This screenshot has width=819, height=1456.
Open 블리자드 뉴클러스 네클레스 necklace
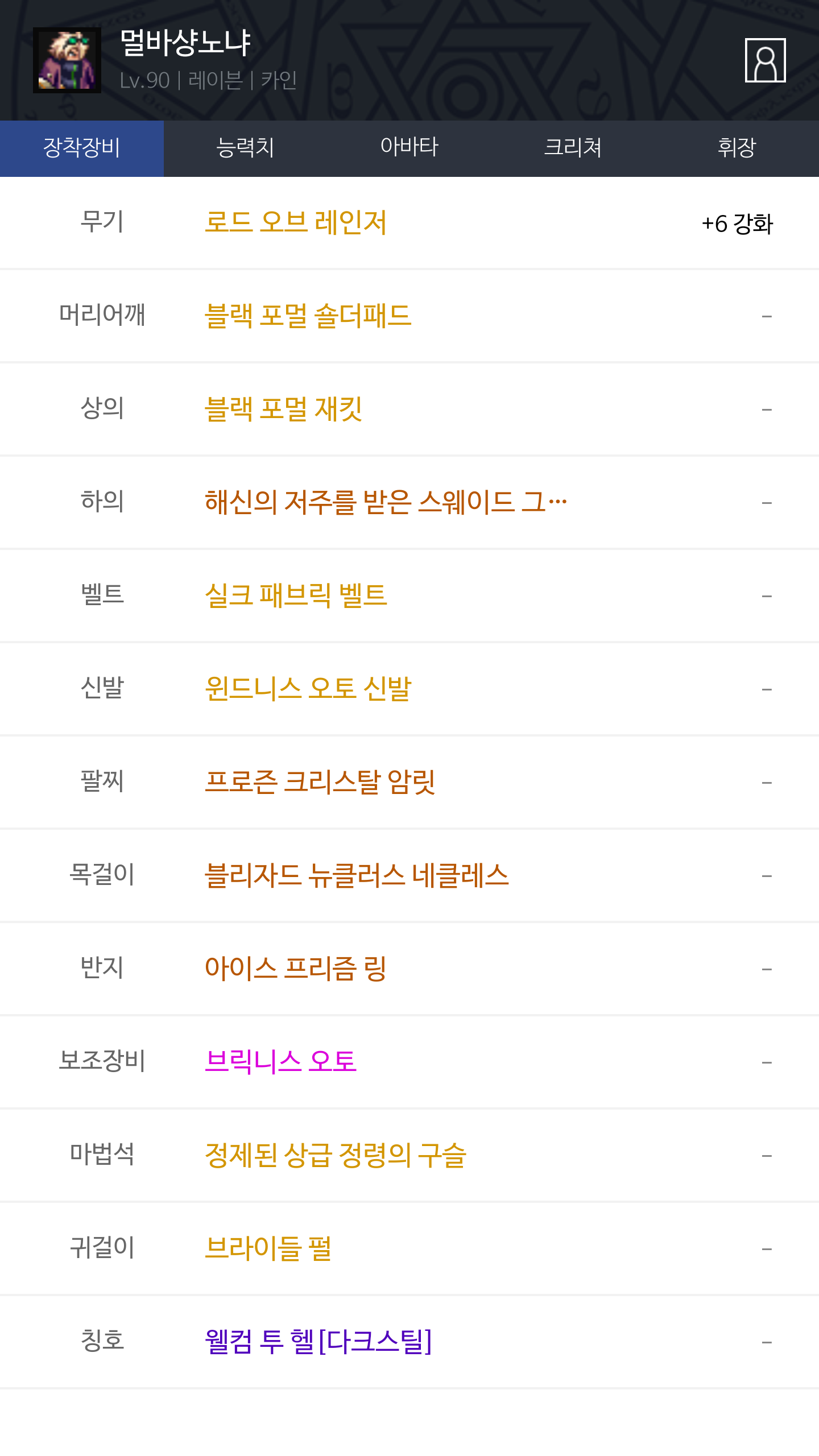point(357,875)
